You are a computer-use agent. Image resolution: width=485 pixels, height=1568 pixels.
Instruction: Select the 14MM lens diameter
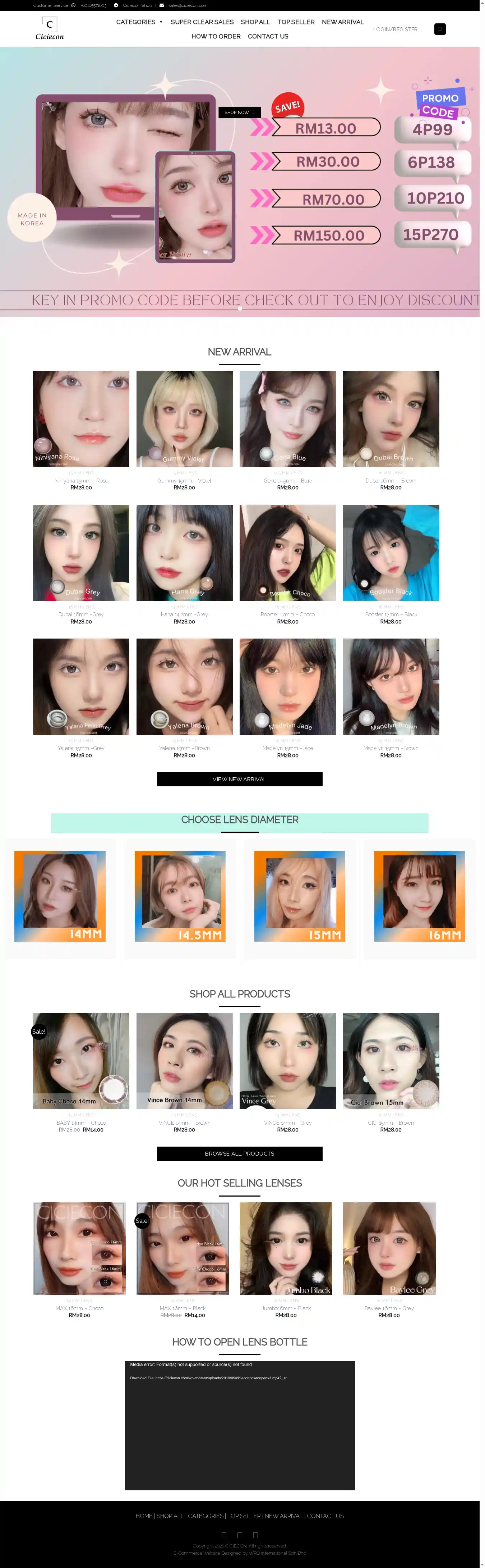pyautogui.click(x=60, y=896)
